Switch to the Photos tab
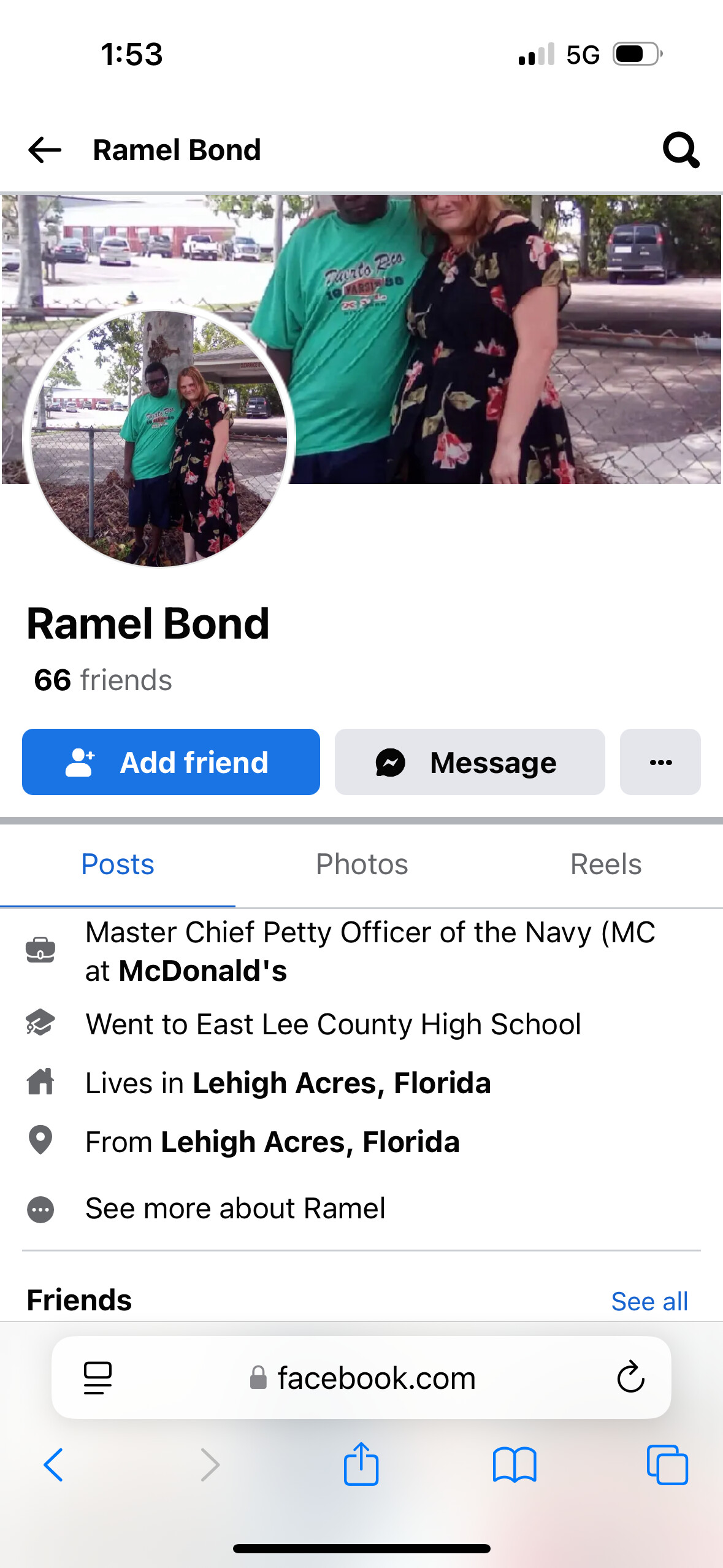The image size is (723, 1568). click(362, 864)
